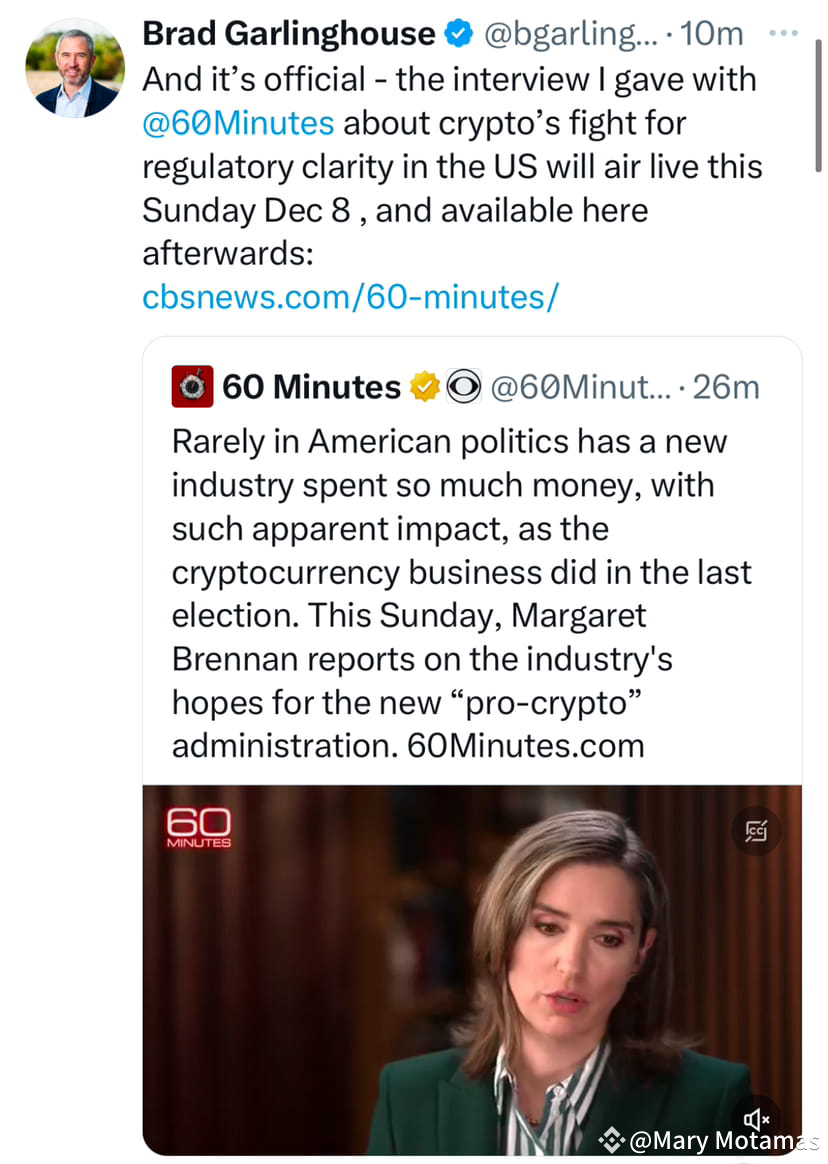This screenshot has height=1164, width=828.
Task: Click the 60 Minutes stopwatch avatar
Action: (192, 386)
